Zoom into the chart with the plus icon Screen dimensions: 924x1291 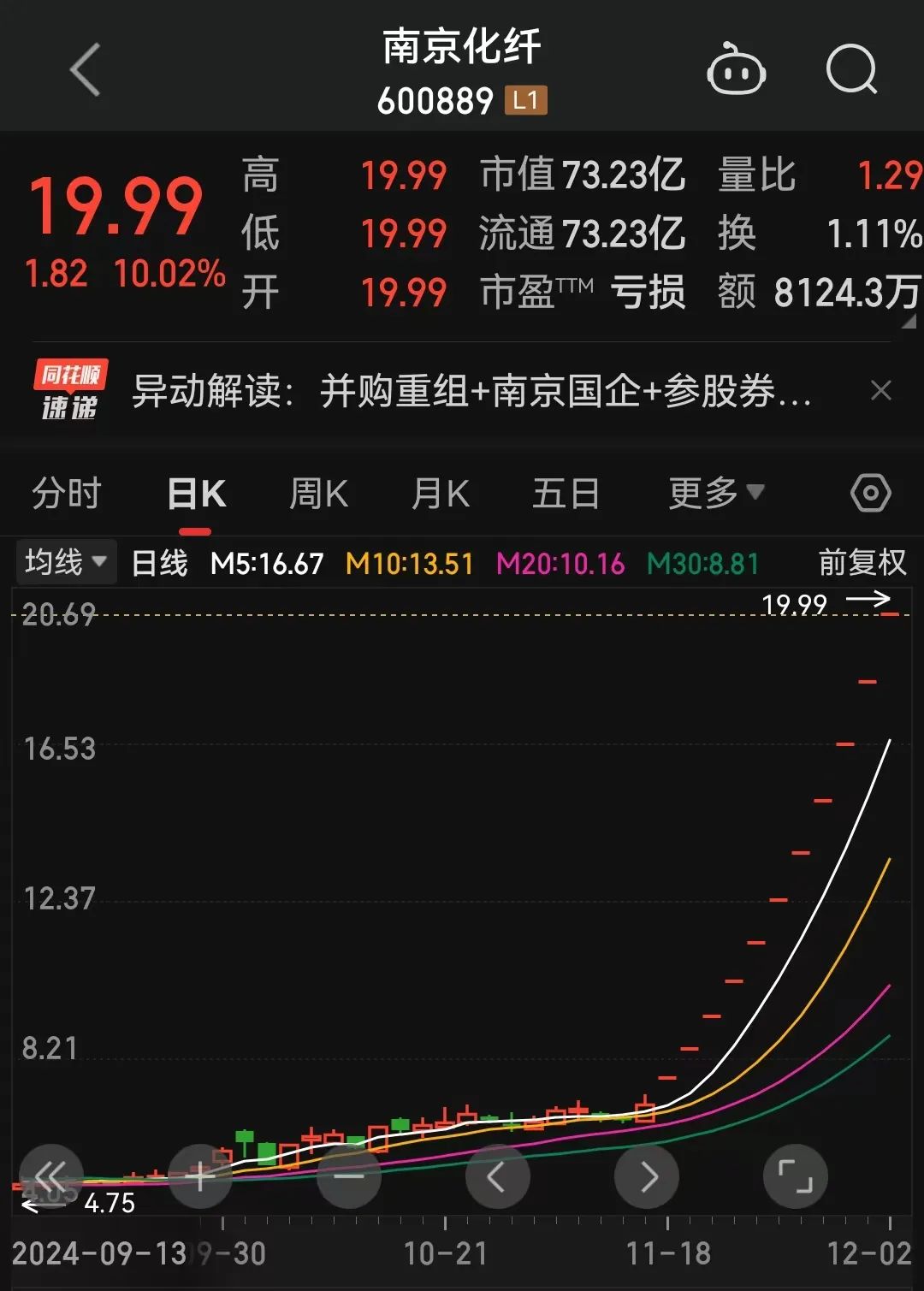(198, 1176)
